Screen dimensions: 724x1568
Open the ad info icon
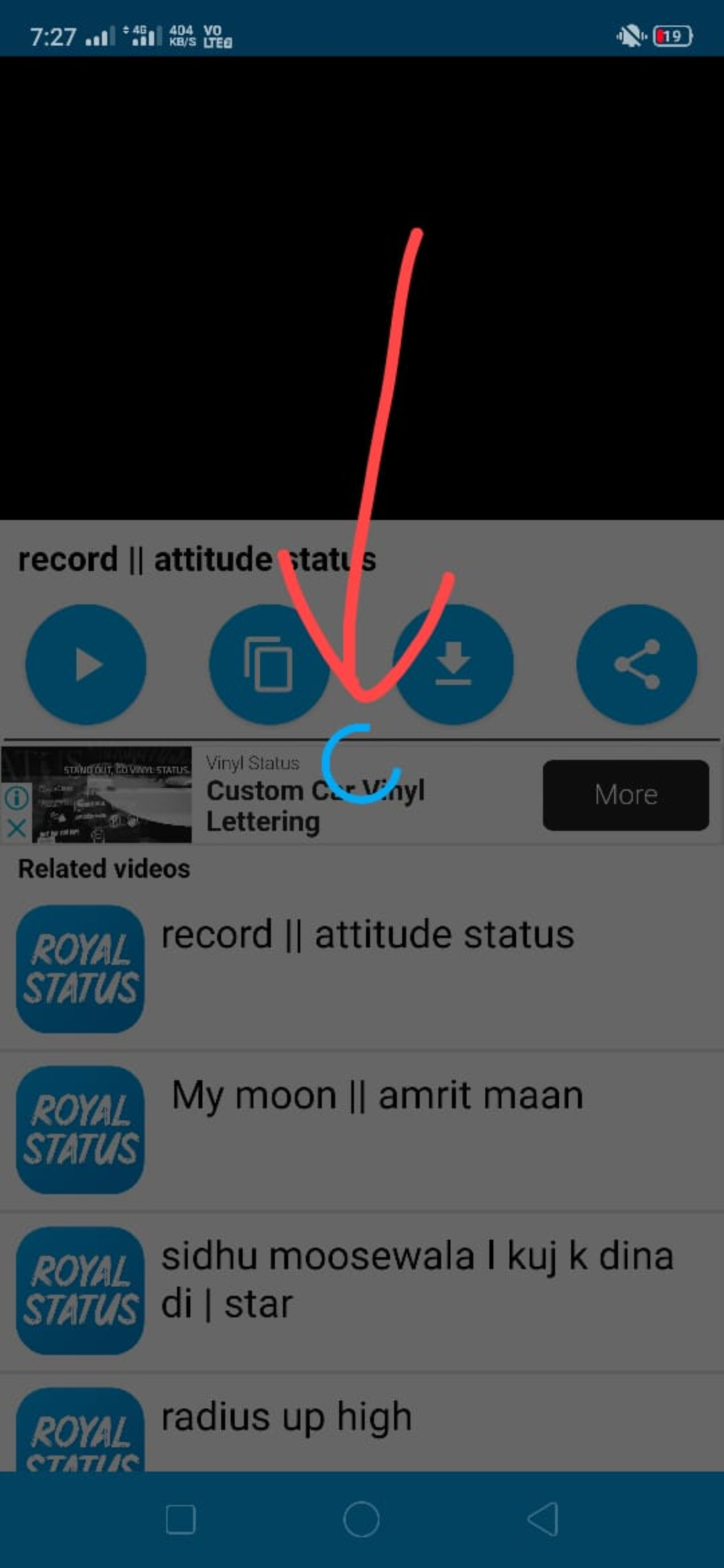click(x=16, y=797)
